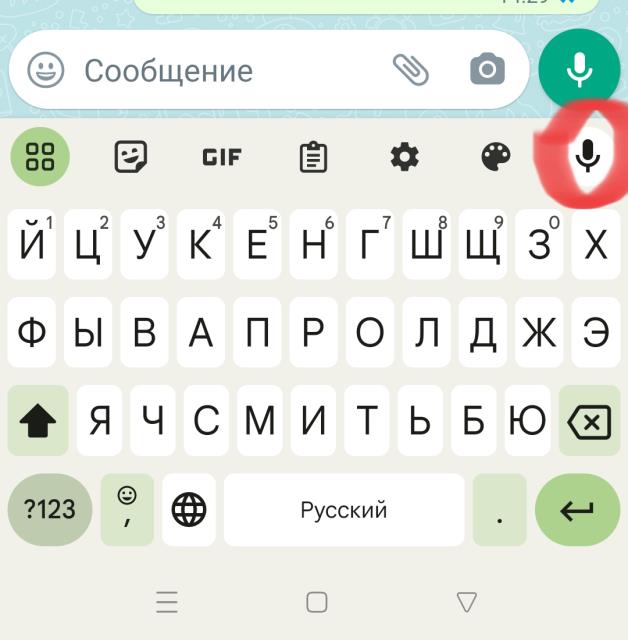Open the camera from message field

[x=488, y=69]
